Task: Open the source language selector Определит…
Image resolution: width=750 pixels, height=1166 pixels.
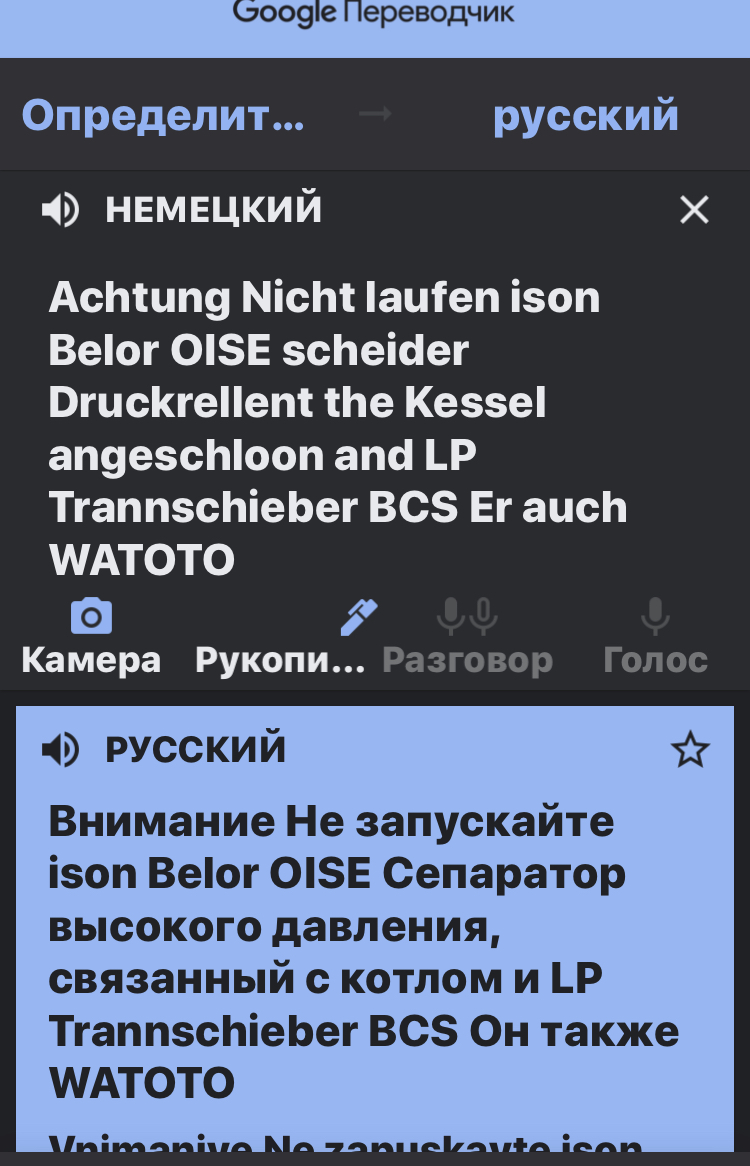Action: tap(163, 116)
